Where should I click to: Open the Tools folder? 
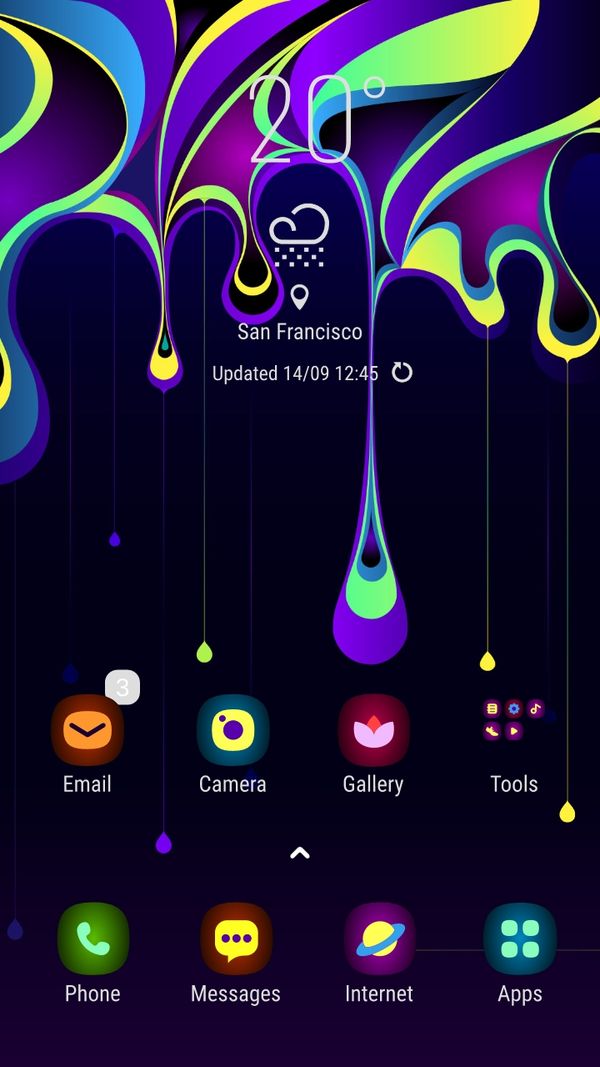[x=514, y=721]
